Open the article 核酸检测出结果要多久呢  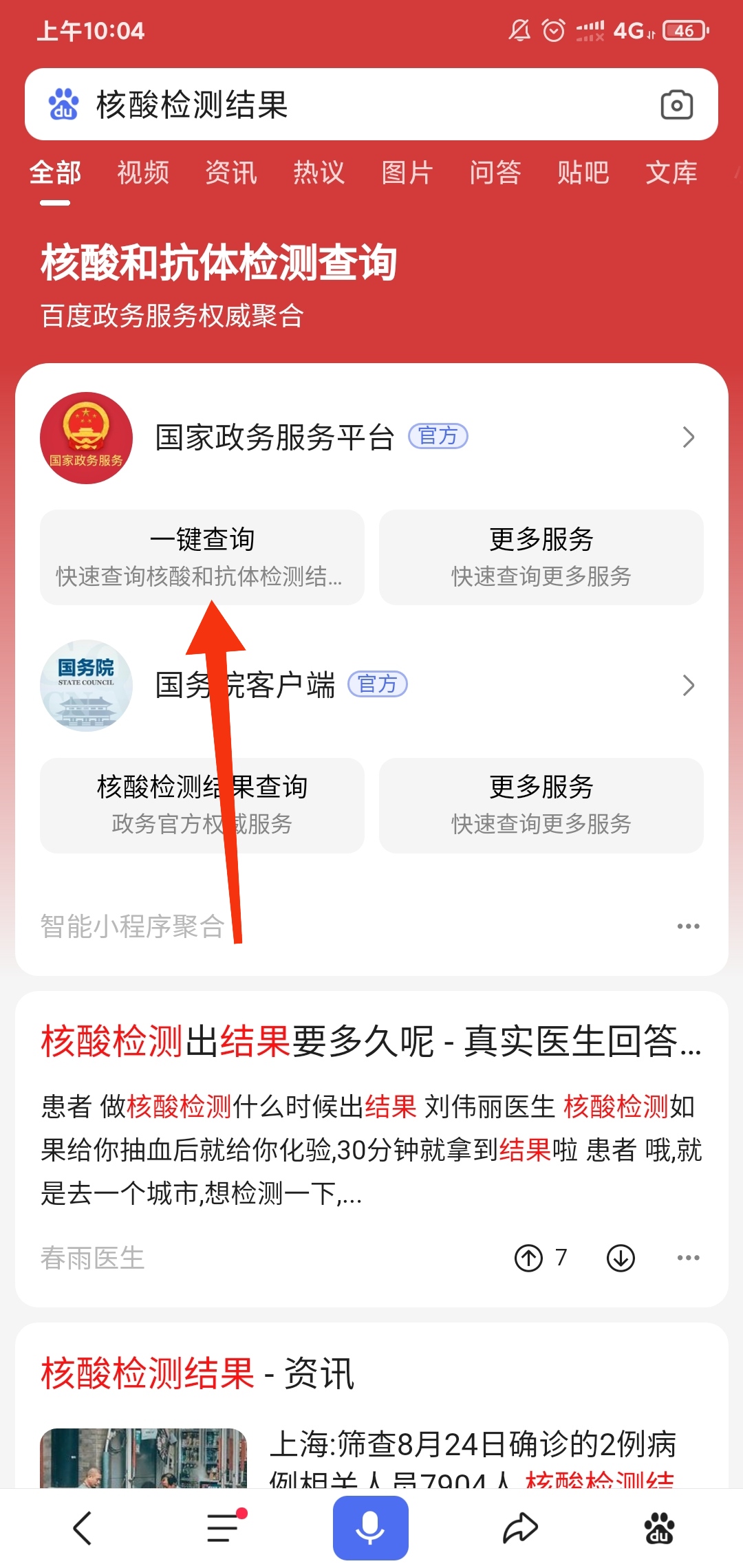[x=371, y=1040]
